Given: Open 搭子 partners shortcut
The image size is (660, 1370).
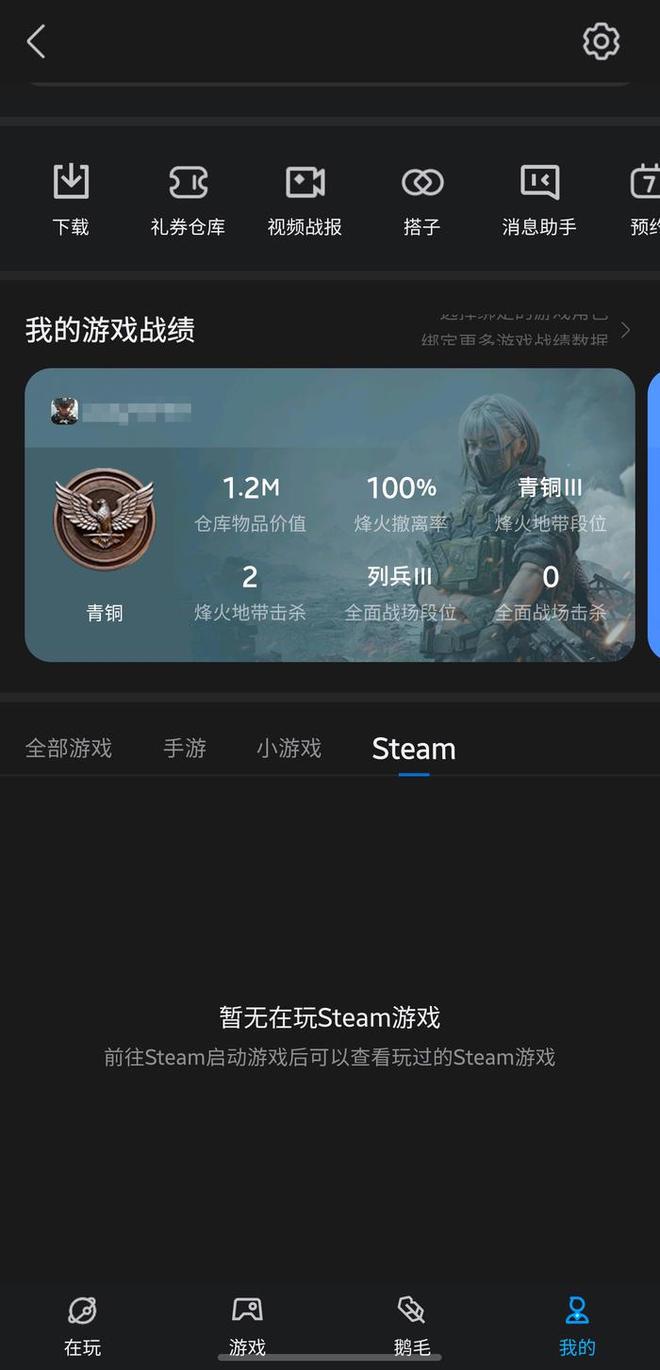Looking at the screenshot, I should tap(422, 198).
